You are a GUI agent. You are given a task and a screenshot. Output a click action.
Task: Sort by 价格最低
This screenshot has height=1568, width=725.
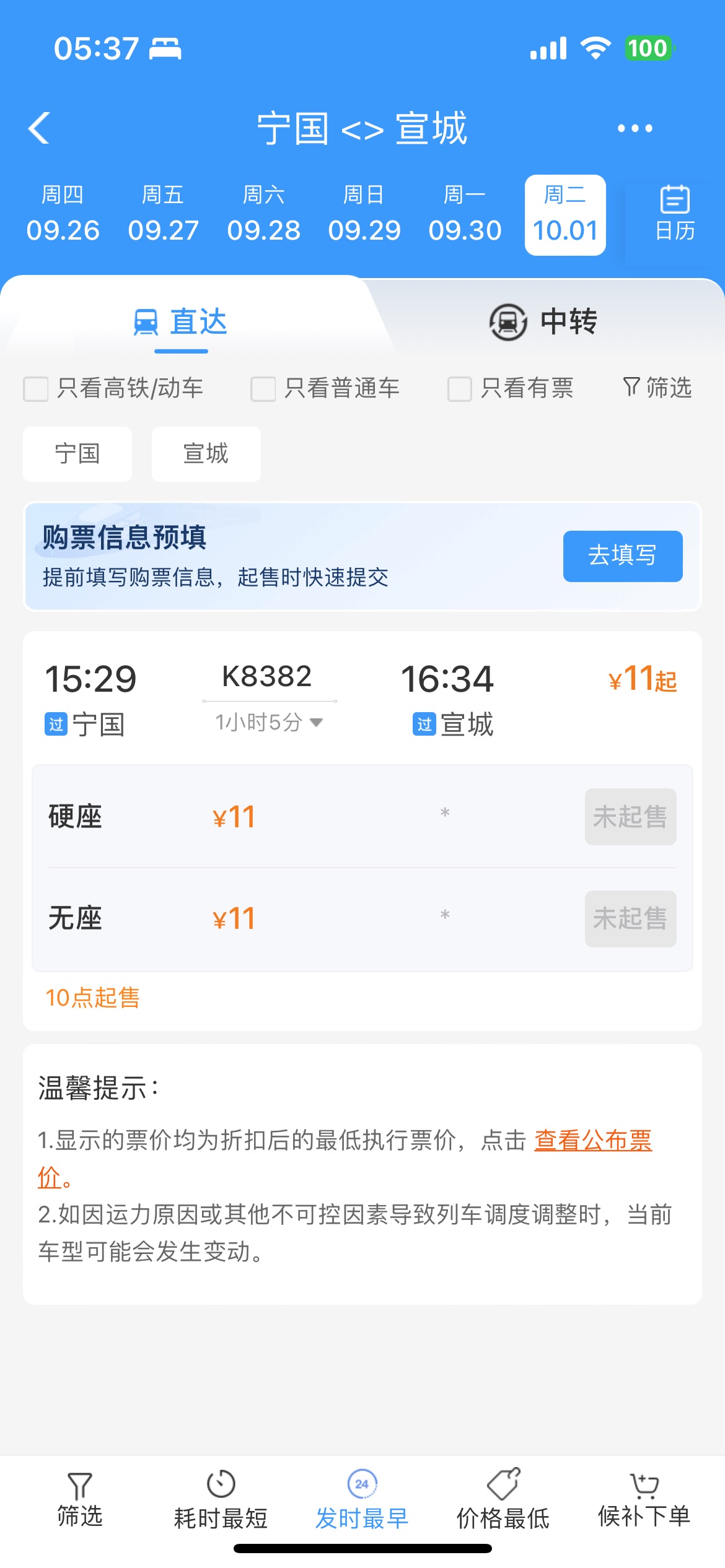click(x=503, y=1500)
